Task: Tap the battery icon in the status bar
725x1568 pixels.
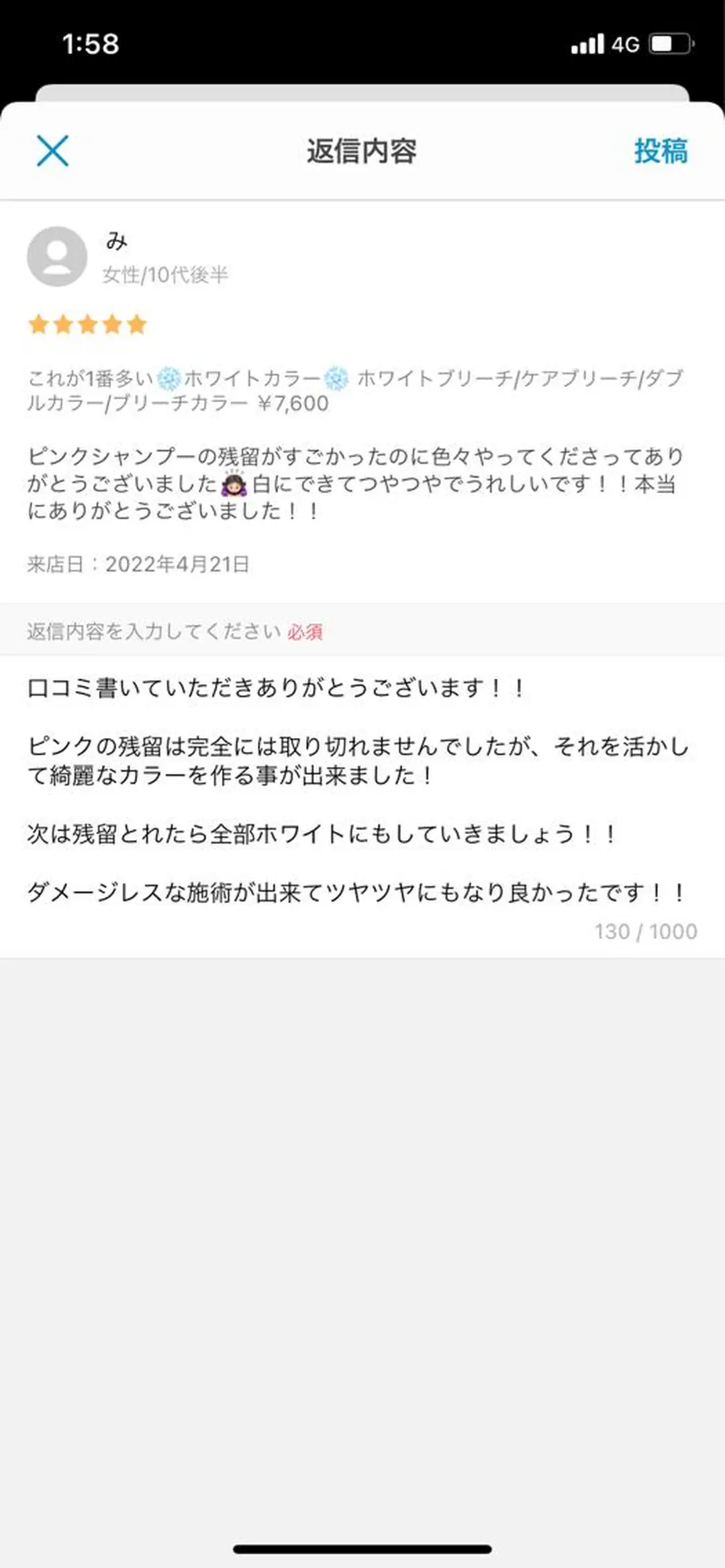Action: (x=671, y=44)
